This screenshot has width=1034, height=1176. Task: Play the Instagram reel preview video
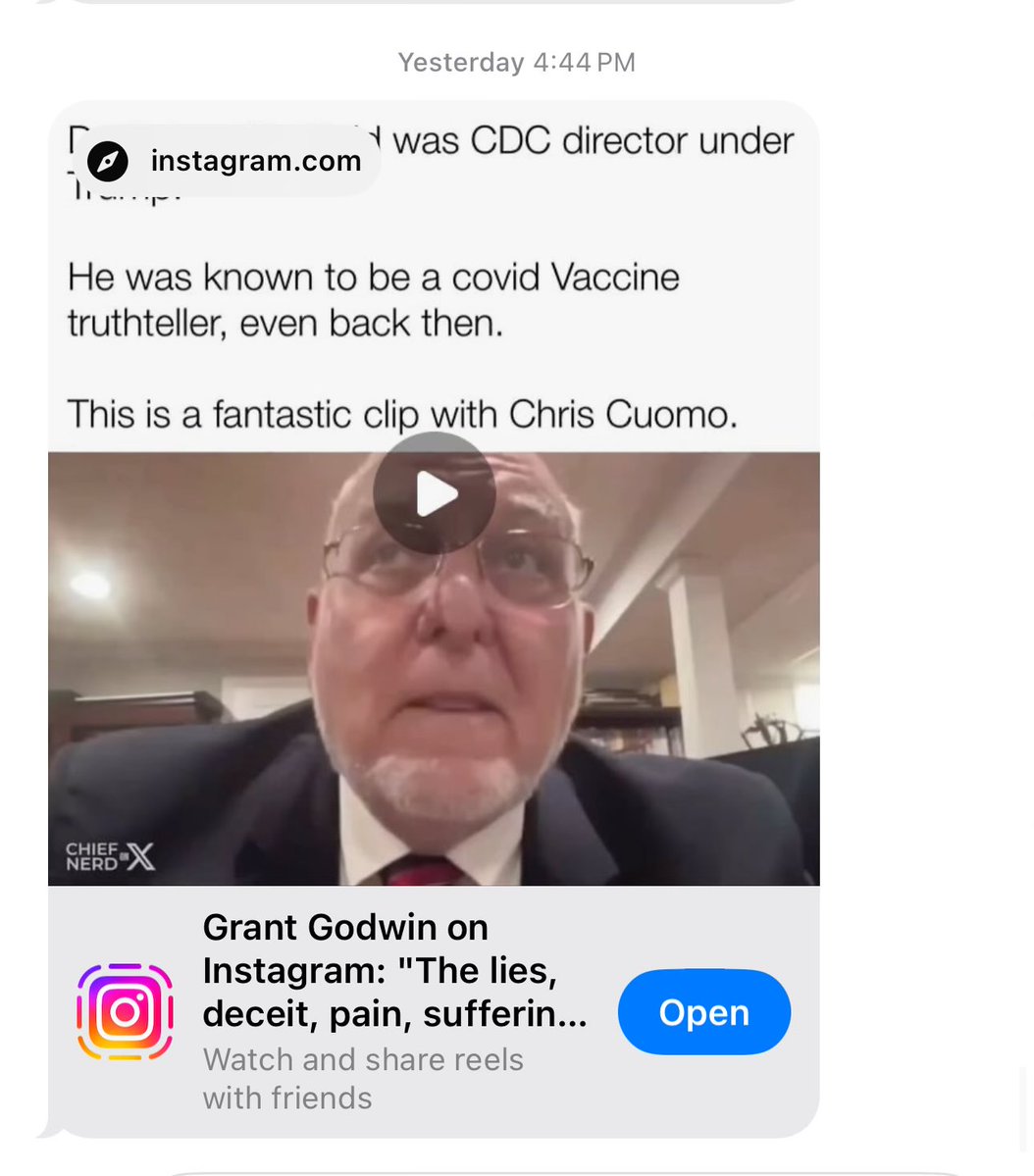(434, 493)
